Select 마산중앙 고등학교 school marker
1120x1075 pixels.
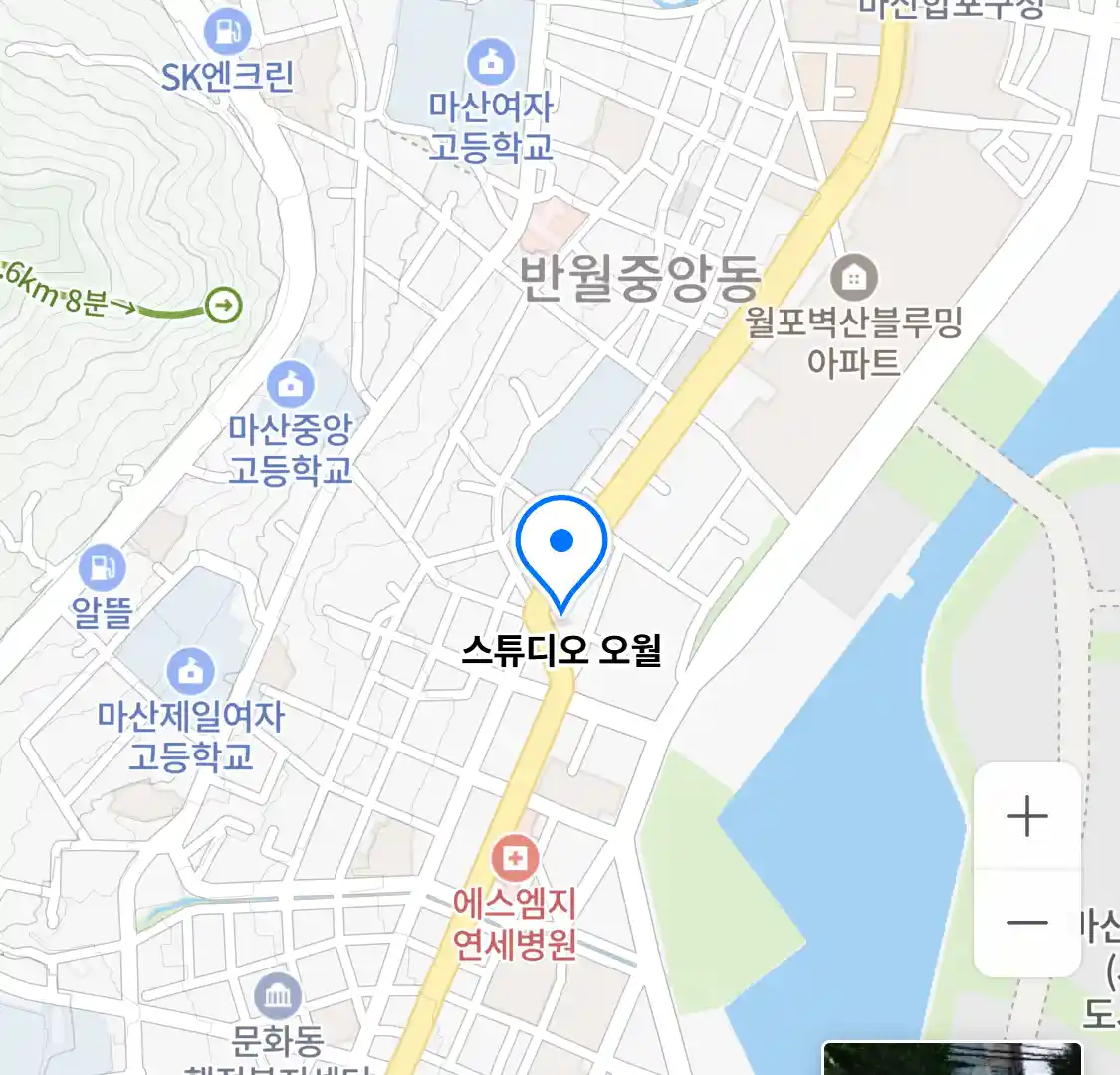290,385
